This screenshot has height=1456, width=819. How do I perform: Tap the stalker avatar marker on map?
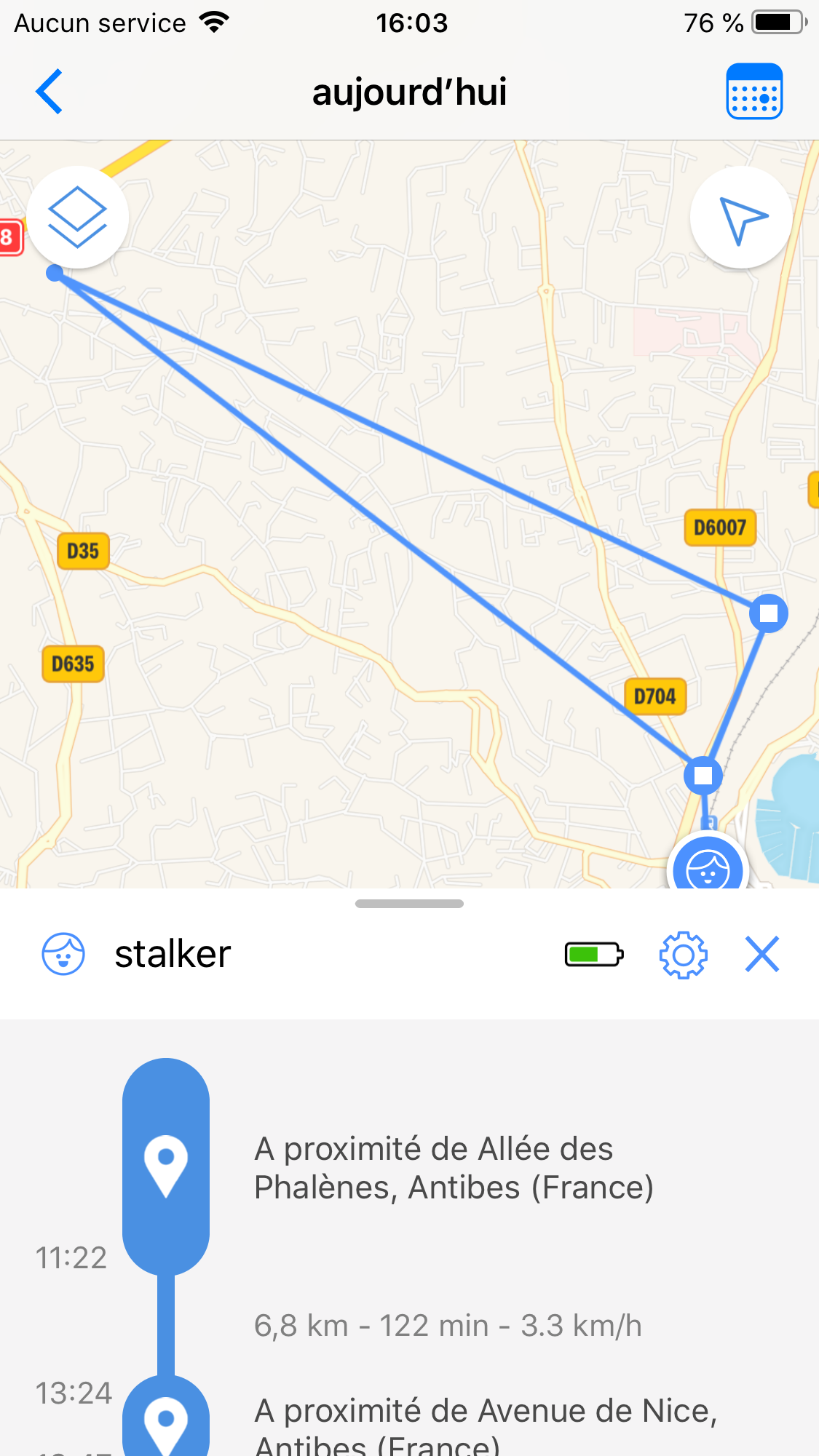pyautogui.click(x=708, y=868)
